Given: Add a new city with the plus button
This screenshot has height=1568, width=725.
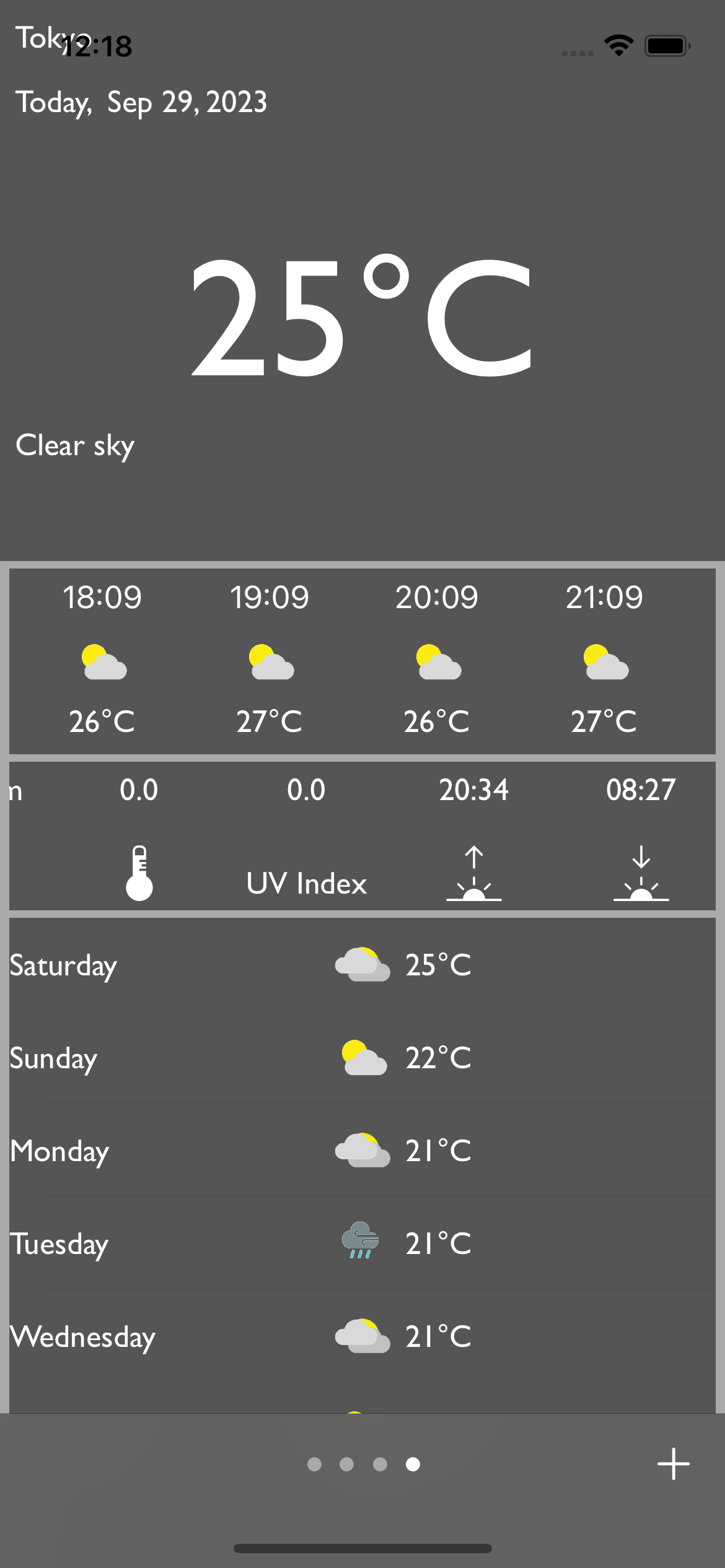Looking at the screenshot, I should point(673,1464).
